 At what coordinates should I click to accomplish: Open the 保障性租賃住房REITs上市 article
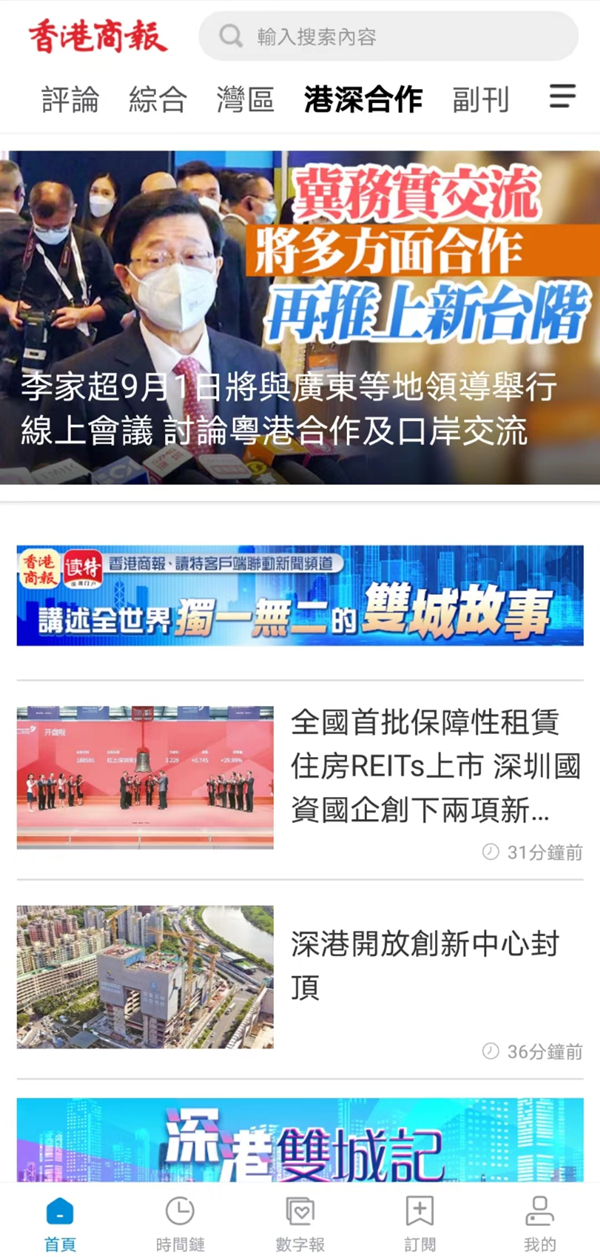435,765
